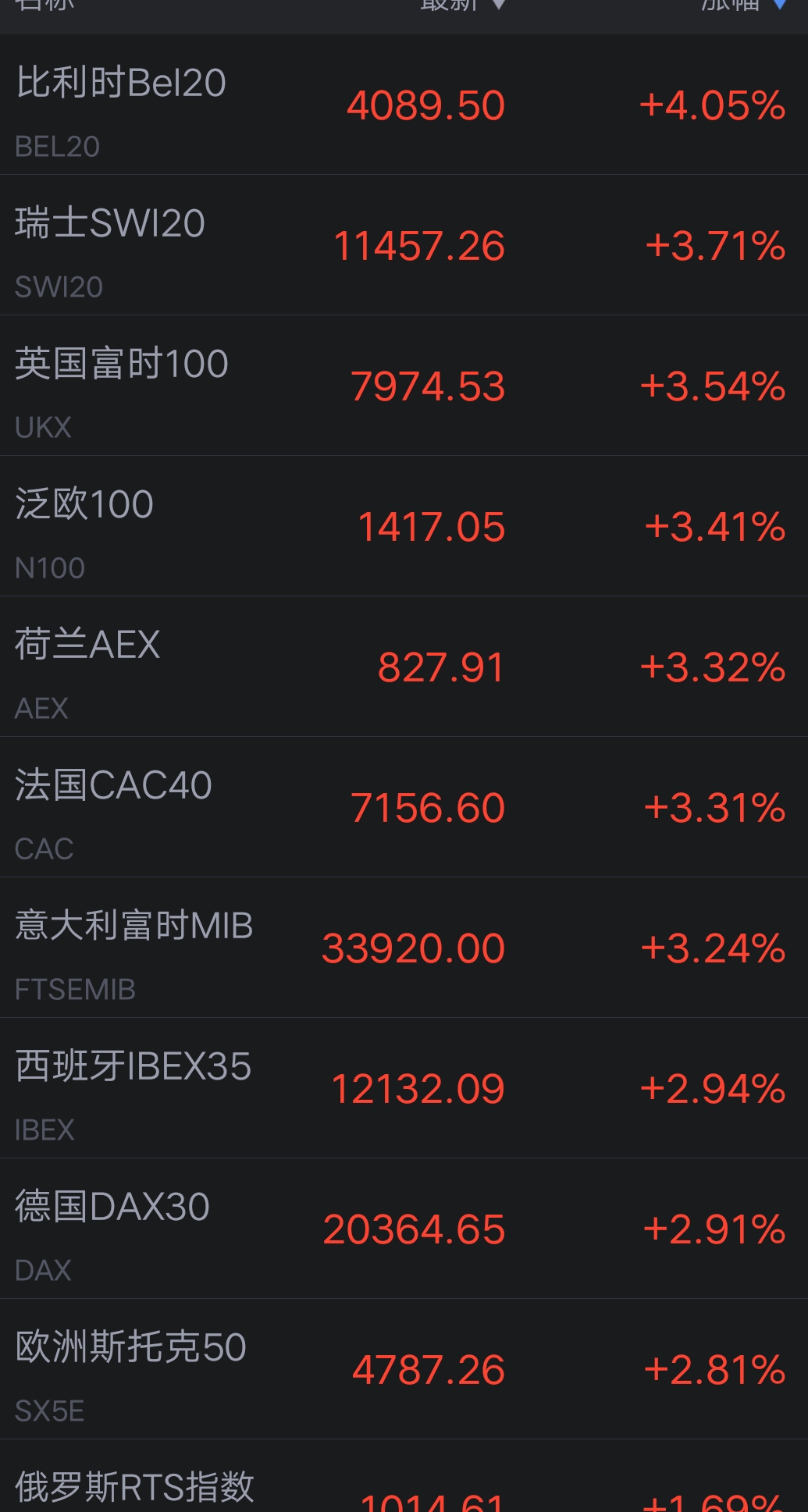The width and height of the screenshot is (808, 1512).
Task: Open the 俄罗斯RTS指数 row
Action: pyautogui.click(x=404, y=1476)
